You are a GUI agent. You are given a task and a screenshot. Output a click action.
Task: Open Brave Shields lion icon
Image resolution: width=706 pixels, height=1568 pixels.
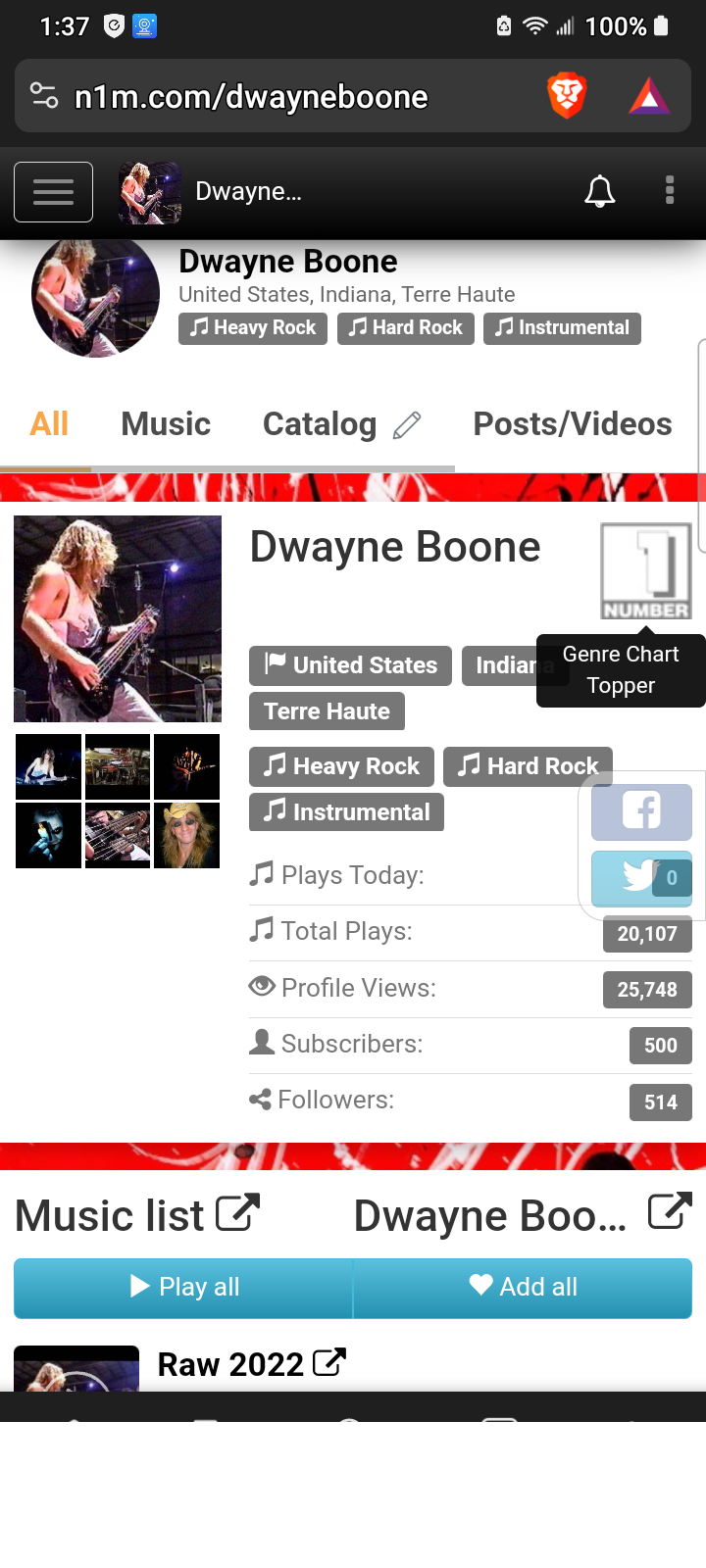click(x=566, y=96)
